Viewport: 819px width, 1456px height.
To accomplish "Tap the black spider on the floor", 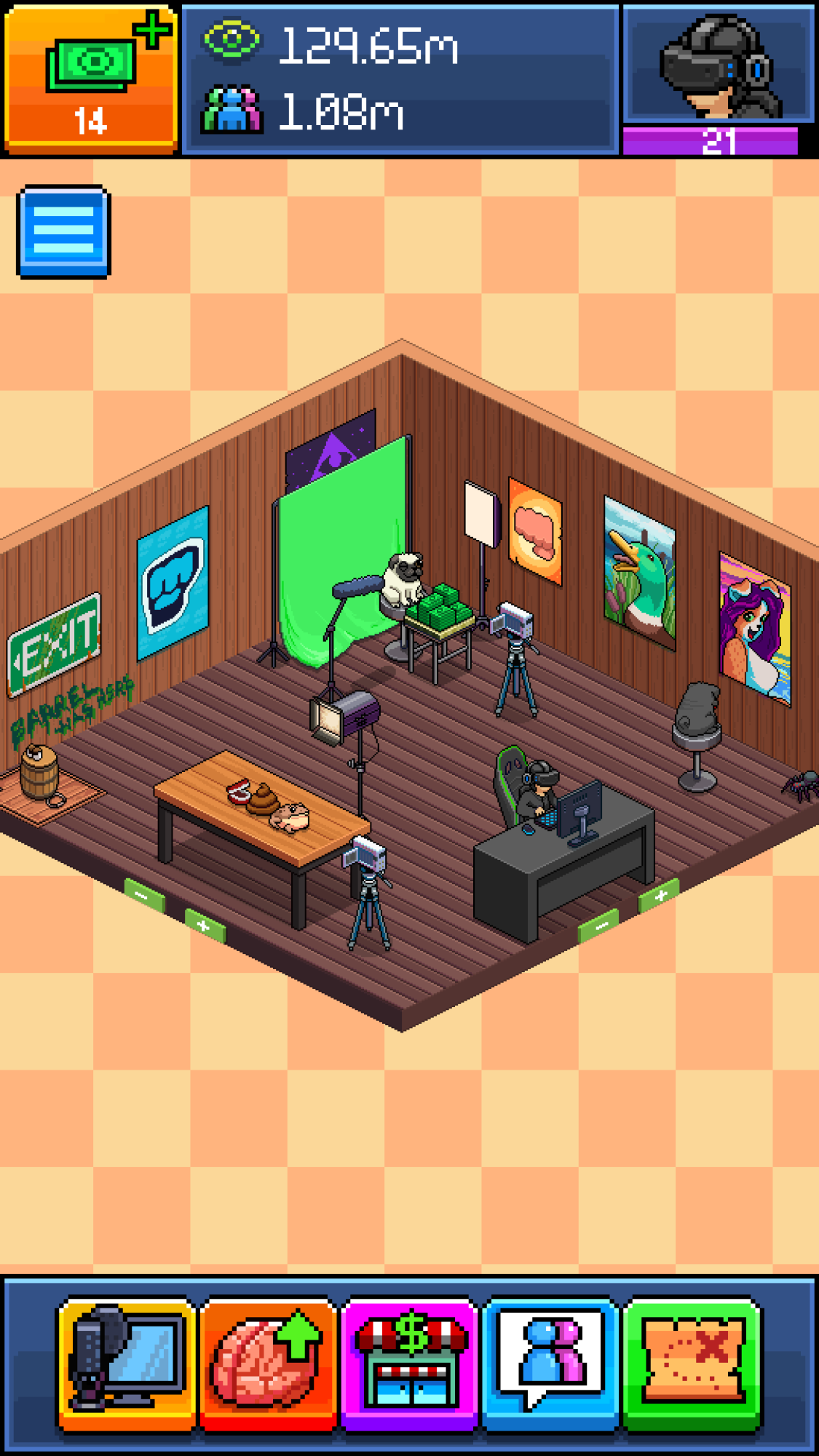I will [801, 784].
